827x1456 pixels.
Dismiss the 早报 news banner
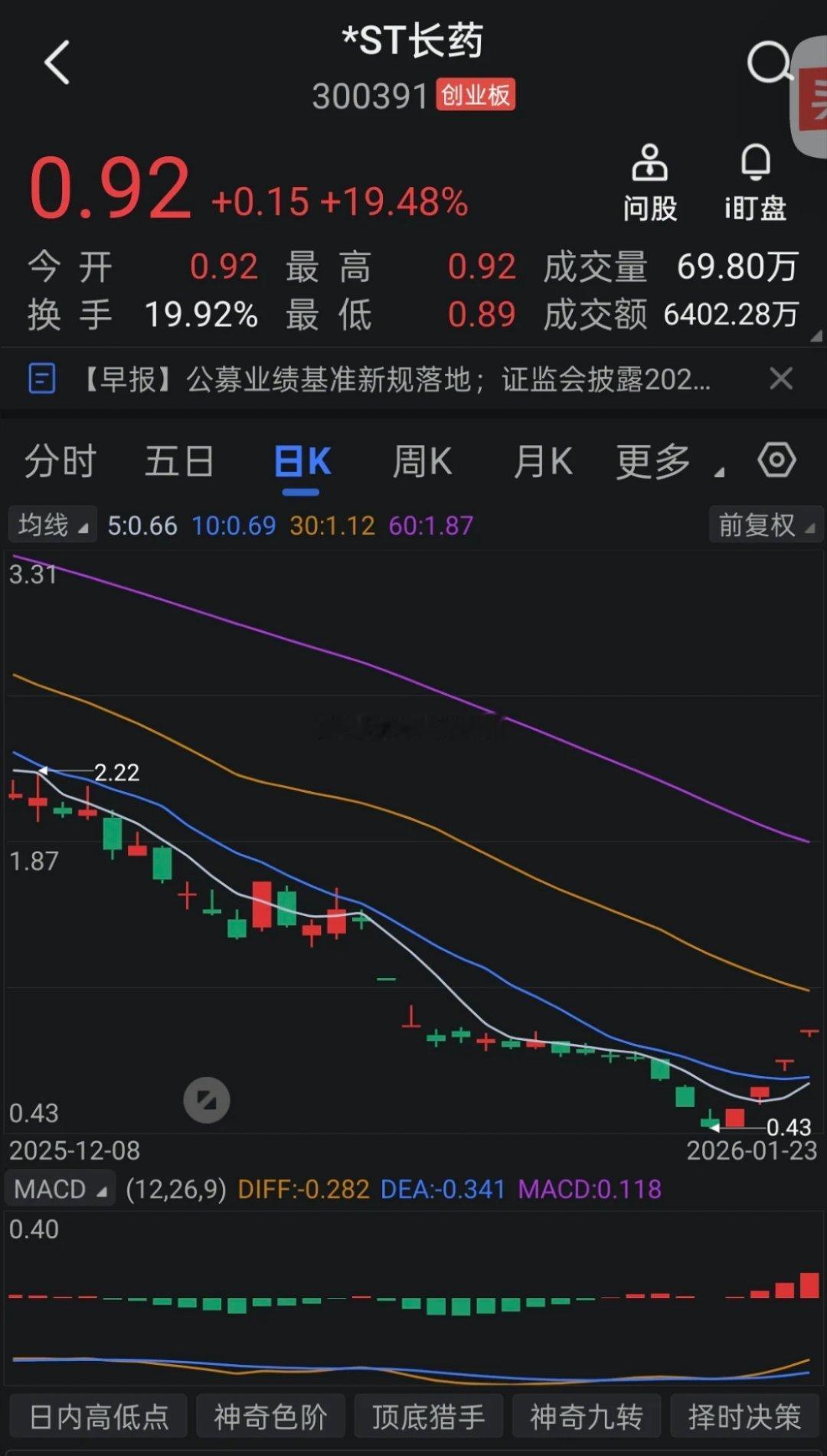[780, 378]
